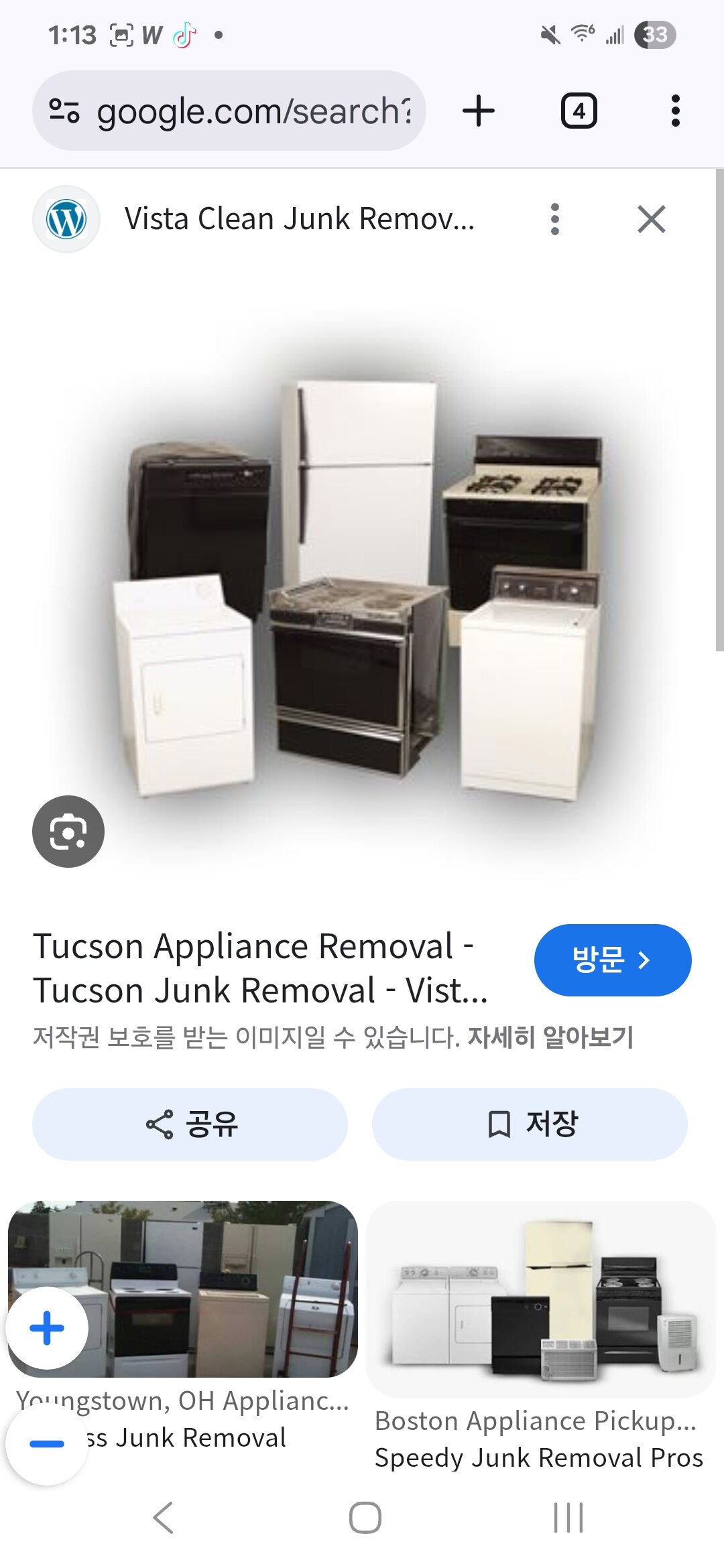Open the tab switcher showing 4 tabs
This screenshot has height=1568, width=724.
tap(579, 111)
